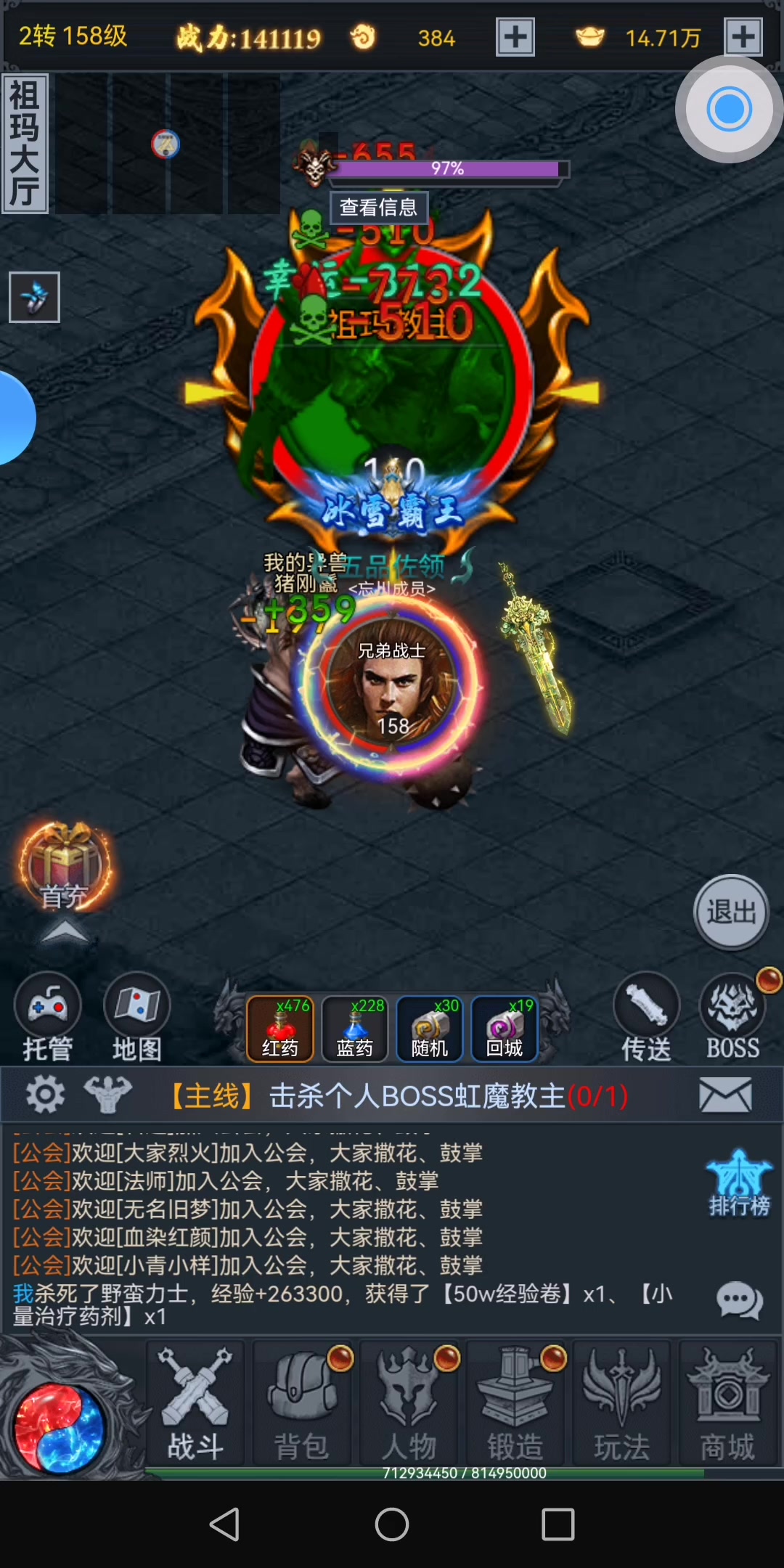Enable auto-play with 托管 button

point(48,1018)
